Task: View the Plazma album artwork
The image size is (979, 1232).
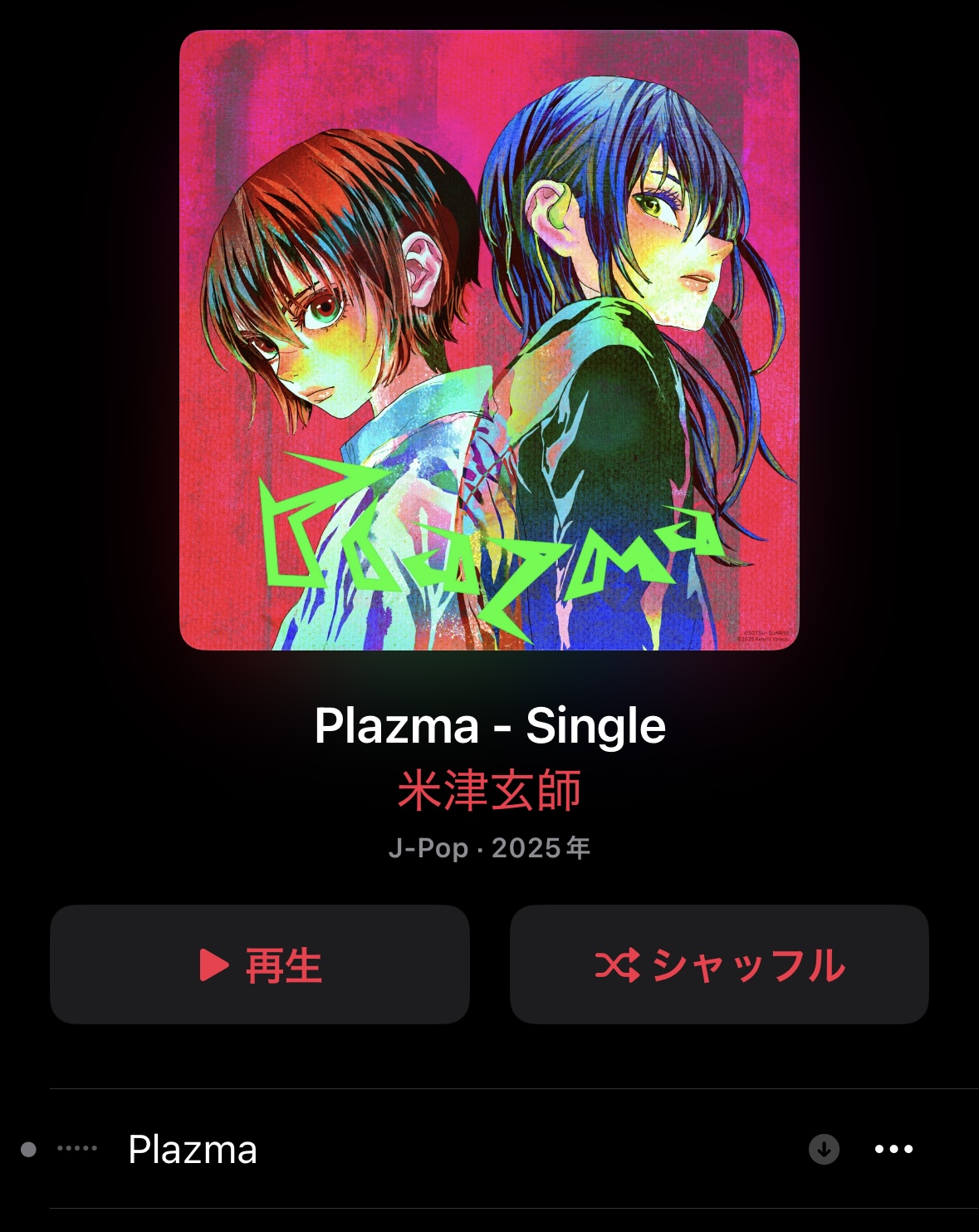Action: point(489,340)
